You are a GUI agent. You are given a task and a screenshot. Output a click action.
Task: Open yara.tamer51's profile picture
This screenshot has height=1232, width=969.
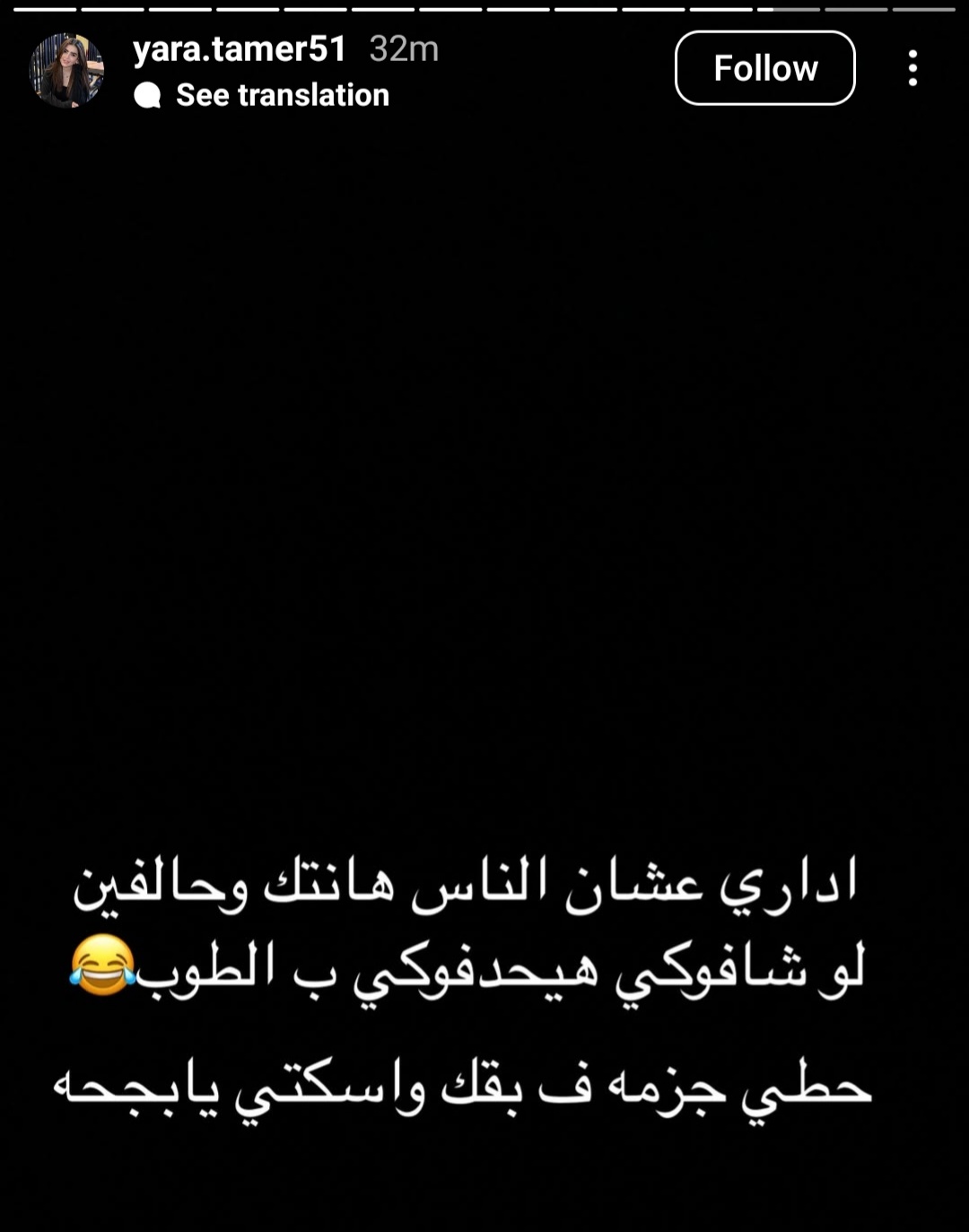click(x=66, y=70)
